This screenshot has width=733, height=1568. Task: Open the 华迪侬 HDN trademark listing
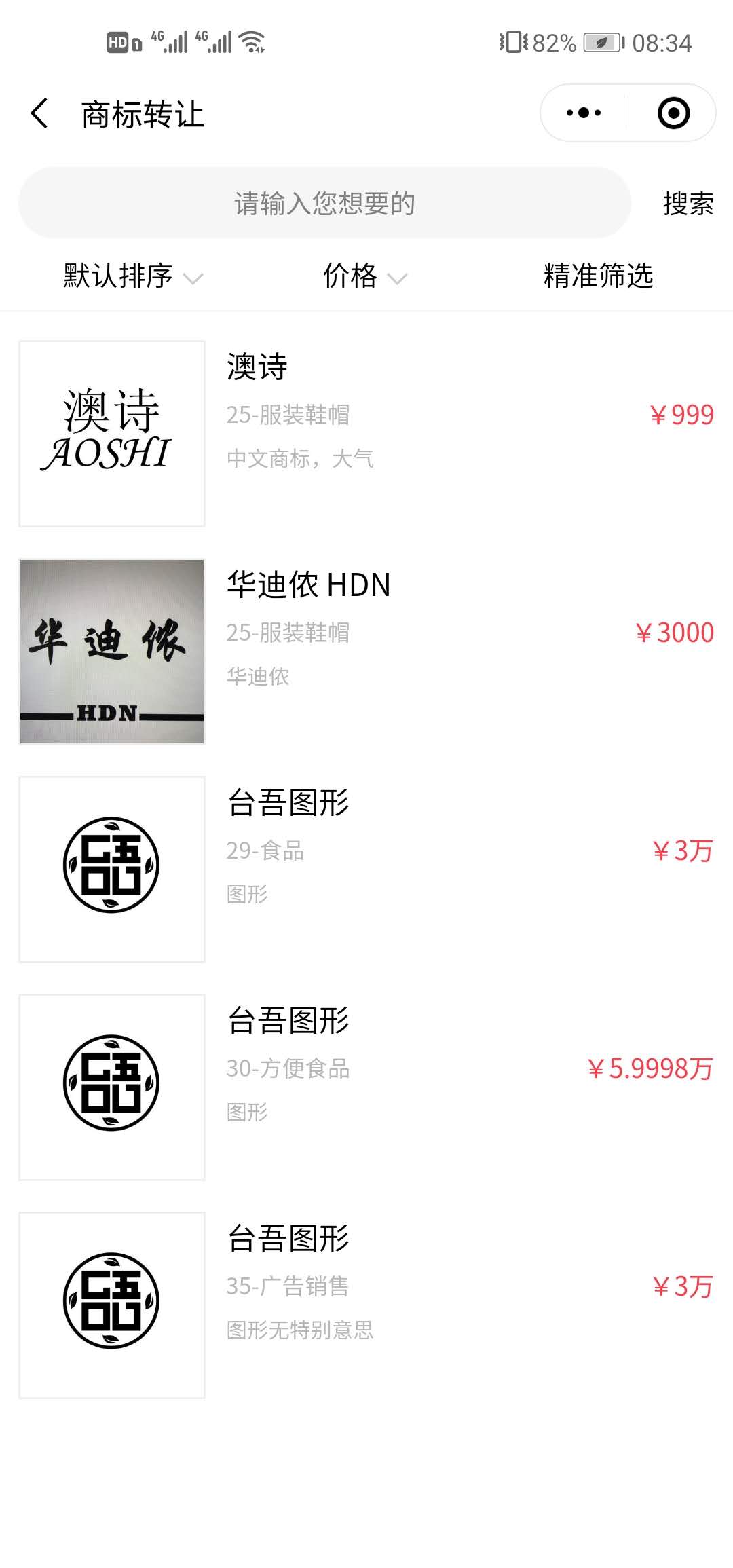coord(366,652)
